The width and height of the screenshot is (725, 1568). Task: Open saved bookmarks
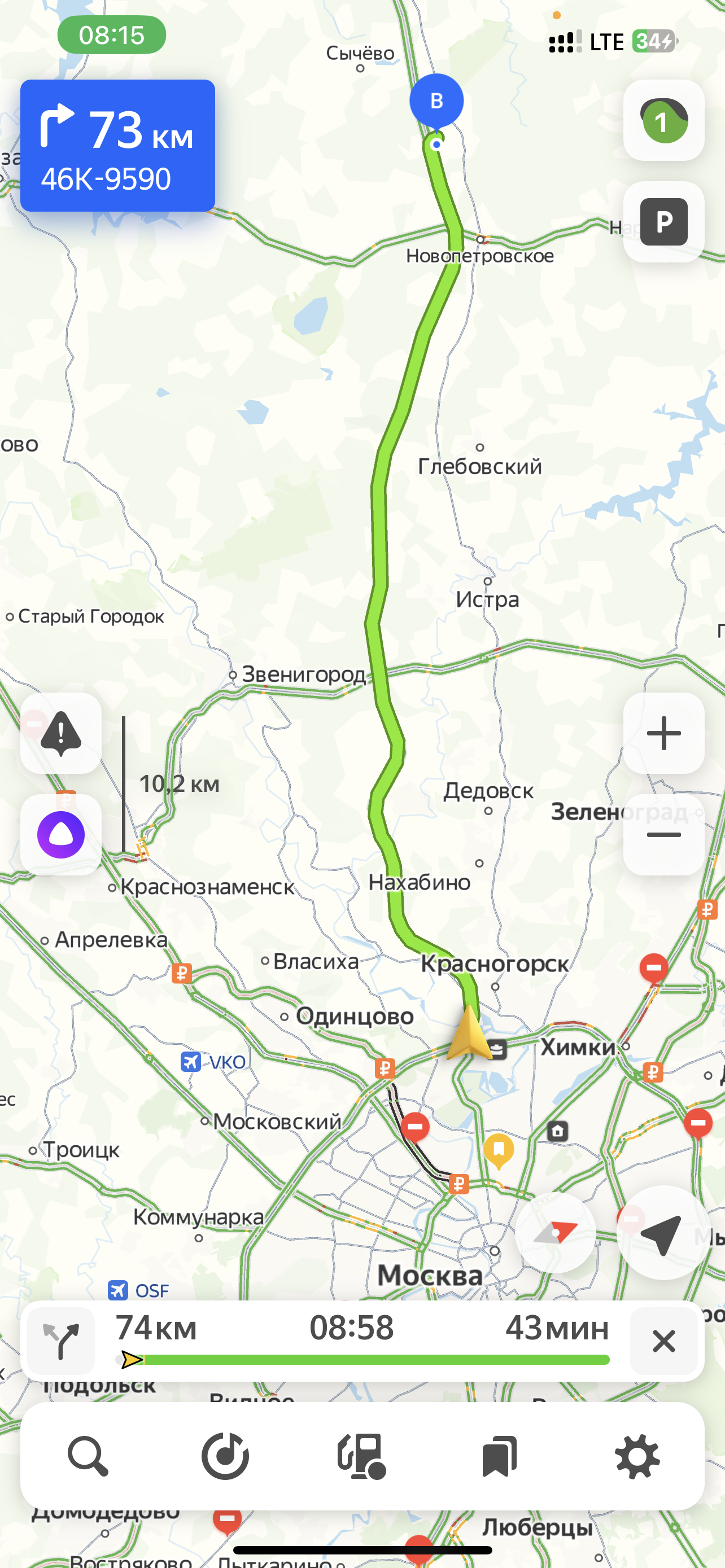pyautogui.click(x=499, y=1456)
